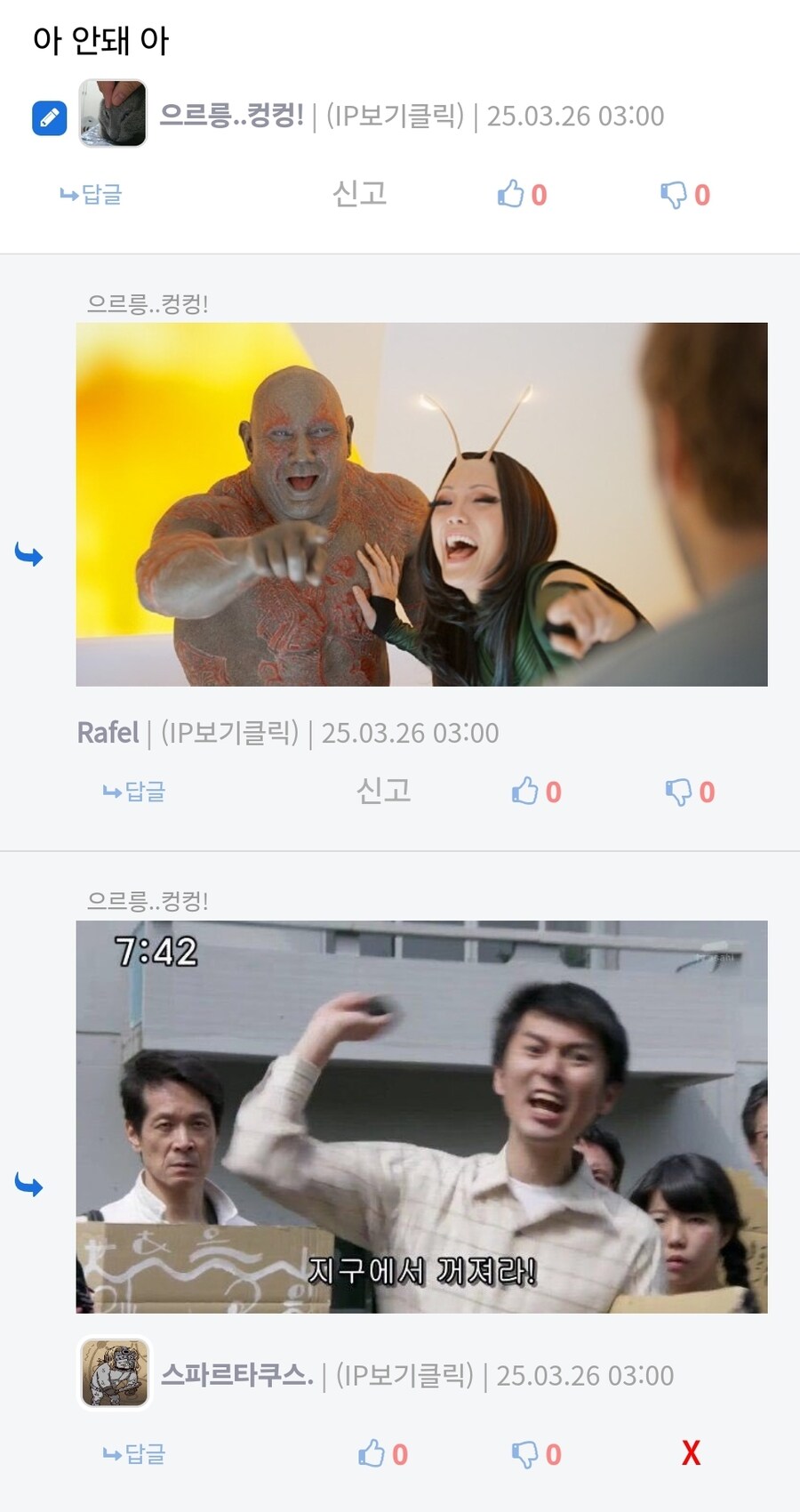Click the 신고 report link under Rafel's comment
The width and height of the screenshot is (800, 1512).
tap(386, 790)
